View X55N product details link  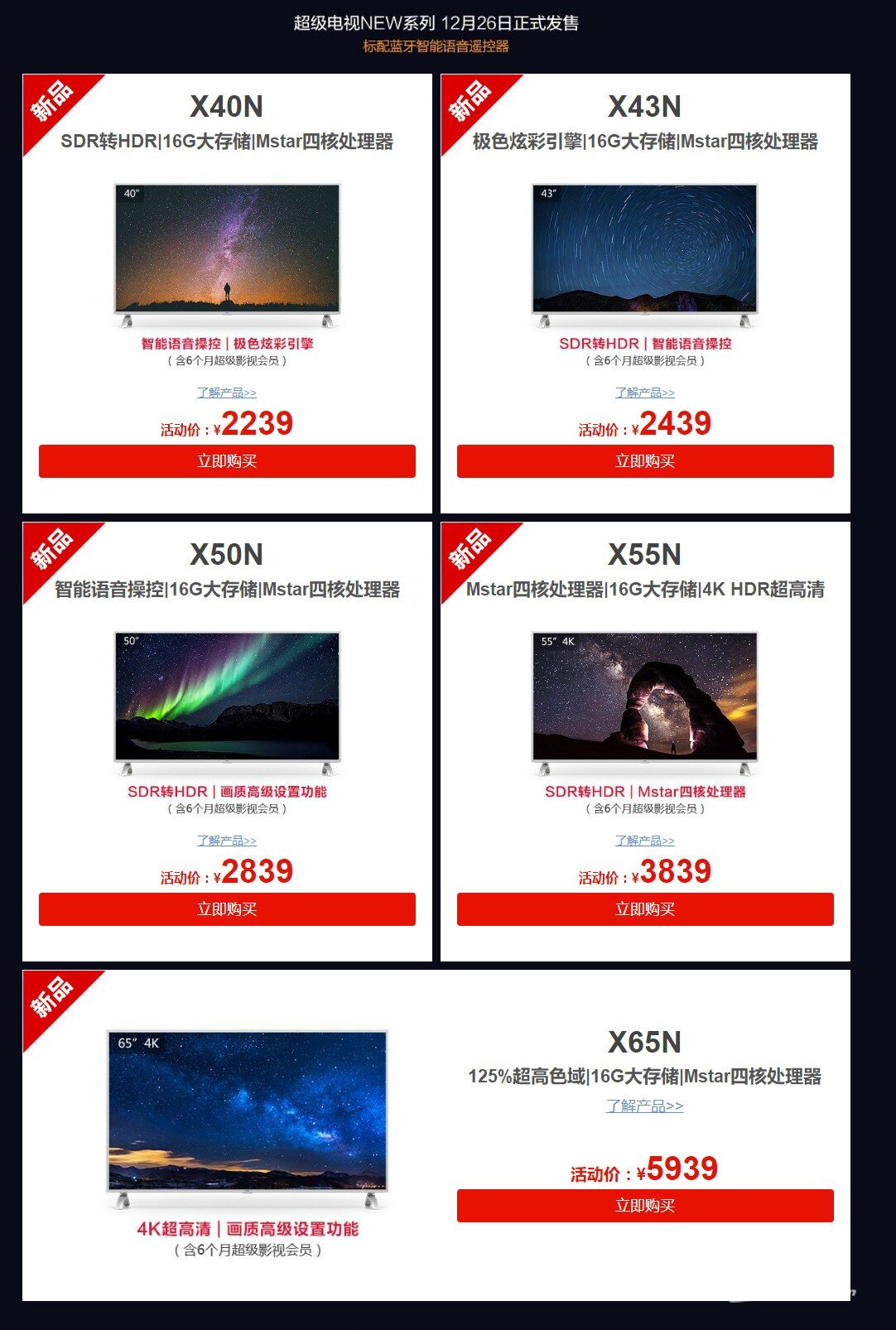[x=645, y=841]
